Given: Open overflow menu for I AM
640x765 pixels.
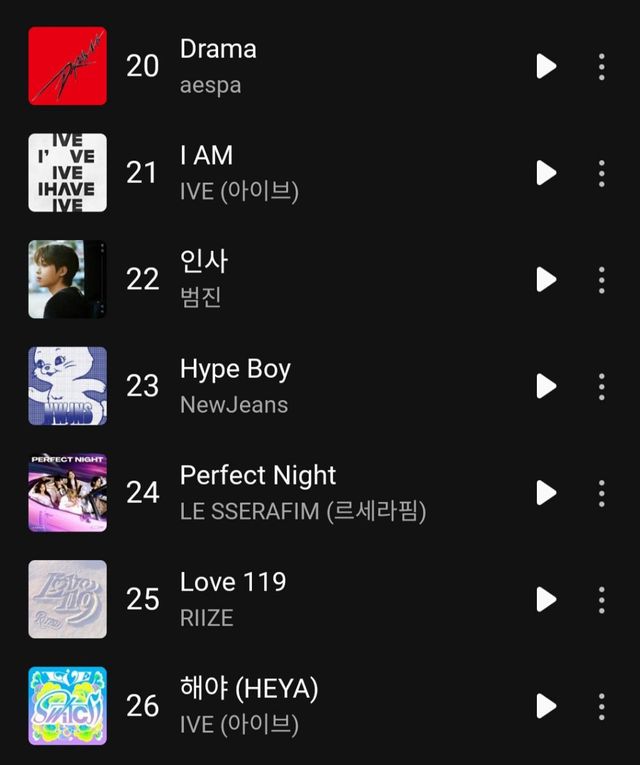Looking at the screenshot, I should 601,173.
